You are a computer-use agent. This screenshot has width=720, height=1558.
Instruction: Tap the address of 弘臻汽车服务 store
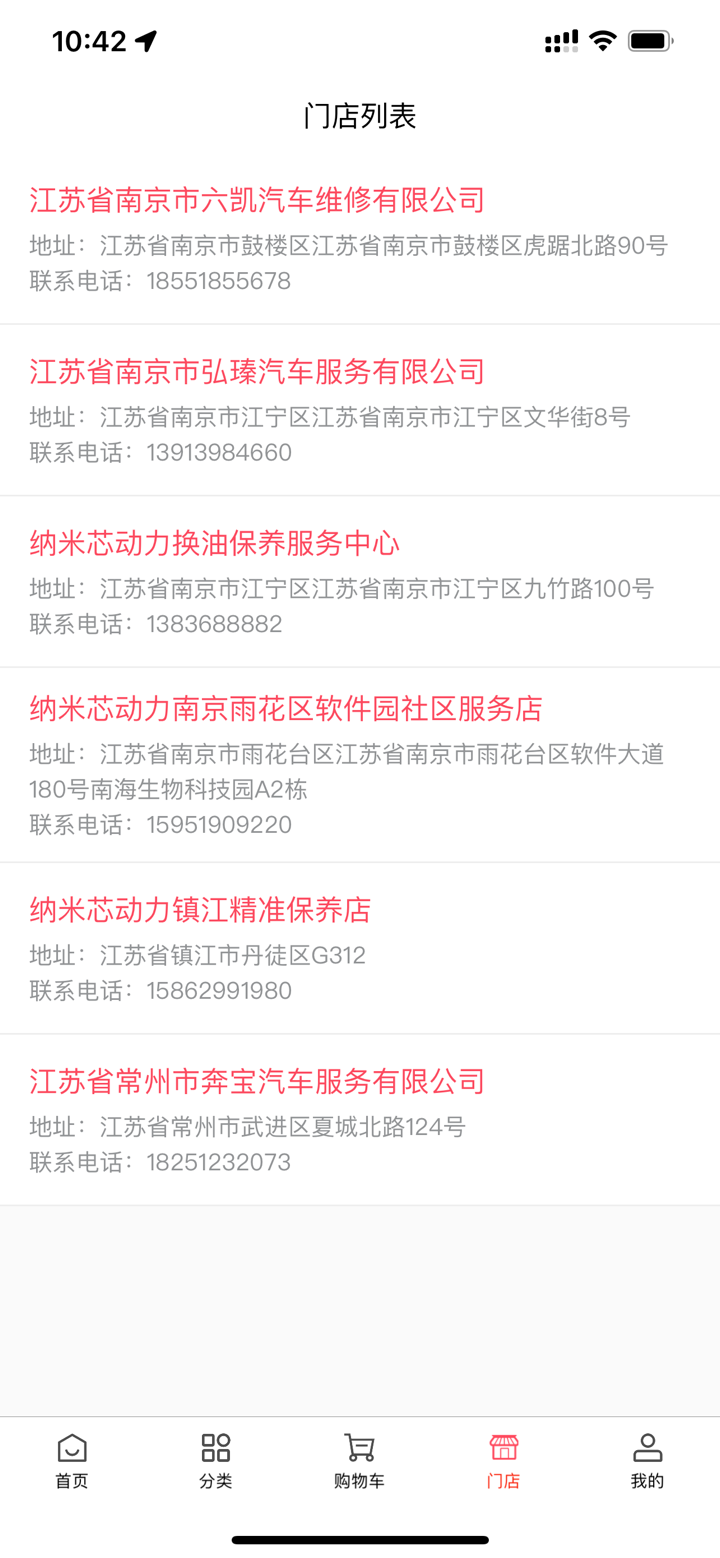click(330, 418)
